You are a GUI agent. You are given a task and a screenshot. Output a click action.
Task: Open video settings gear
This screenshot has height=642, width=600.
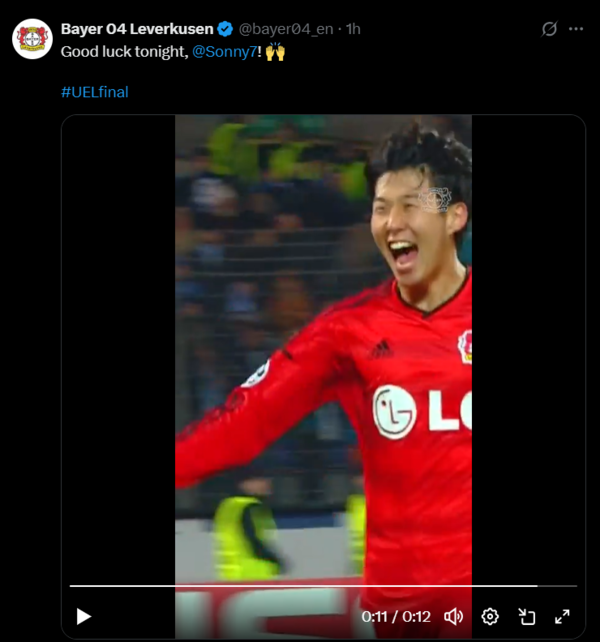[x=490, y=617]
